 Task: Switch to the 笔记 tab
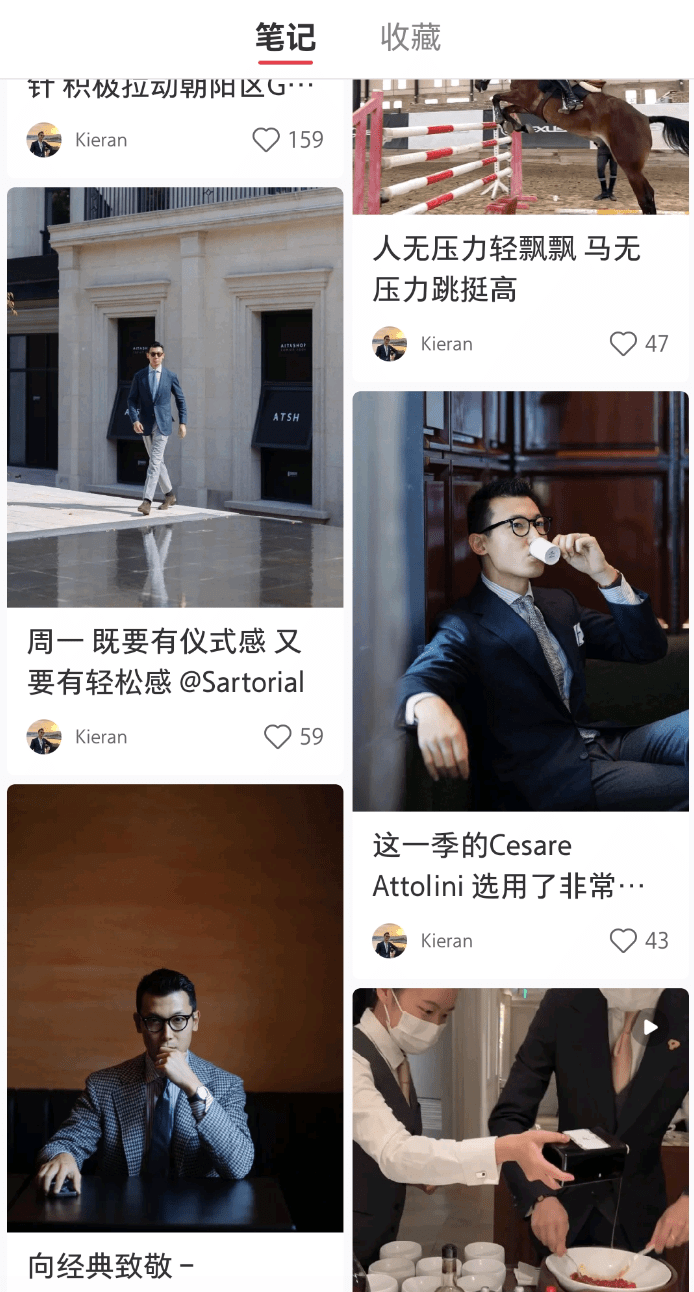pos(285,39)
